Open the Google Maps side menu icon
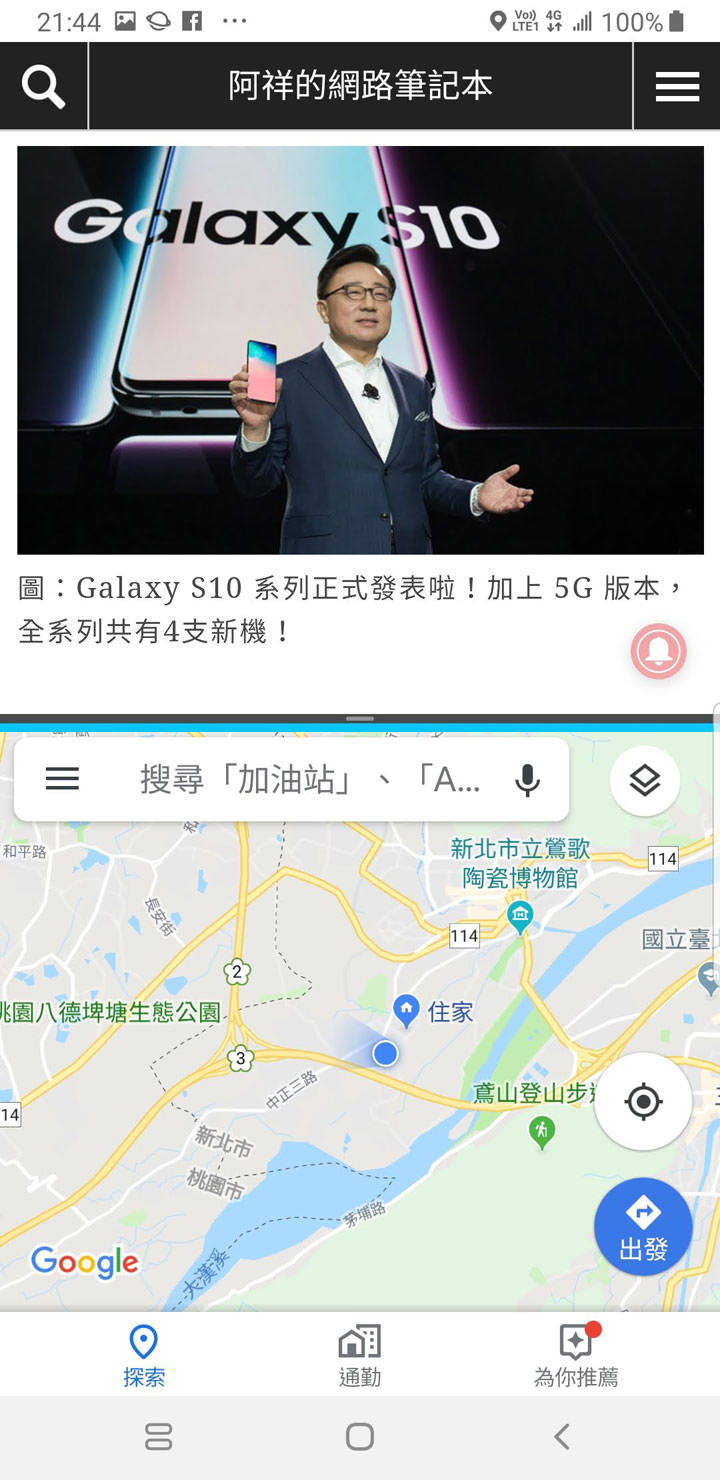The width and height of the screenshot is (720, 1480). (62, 780)
